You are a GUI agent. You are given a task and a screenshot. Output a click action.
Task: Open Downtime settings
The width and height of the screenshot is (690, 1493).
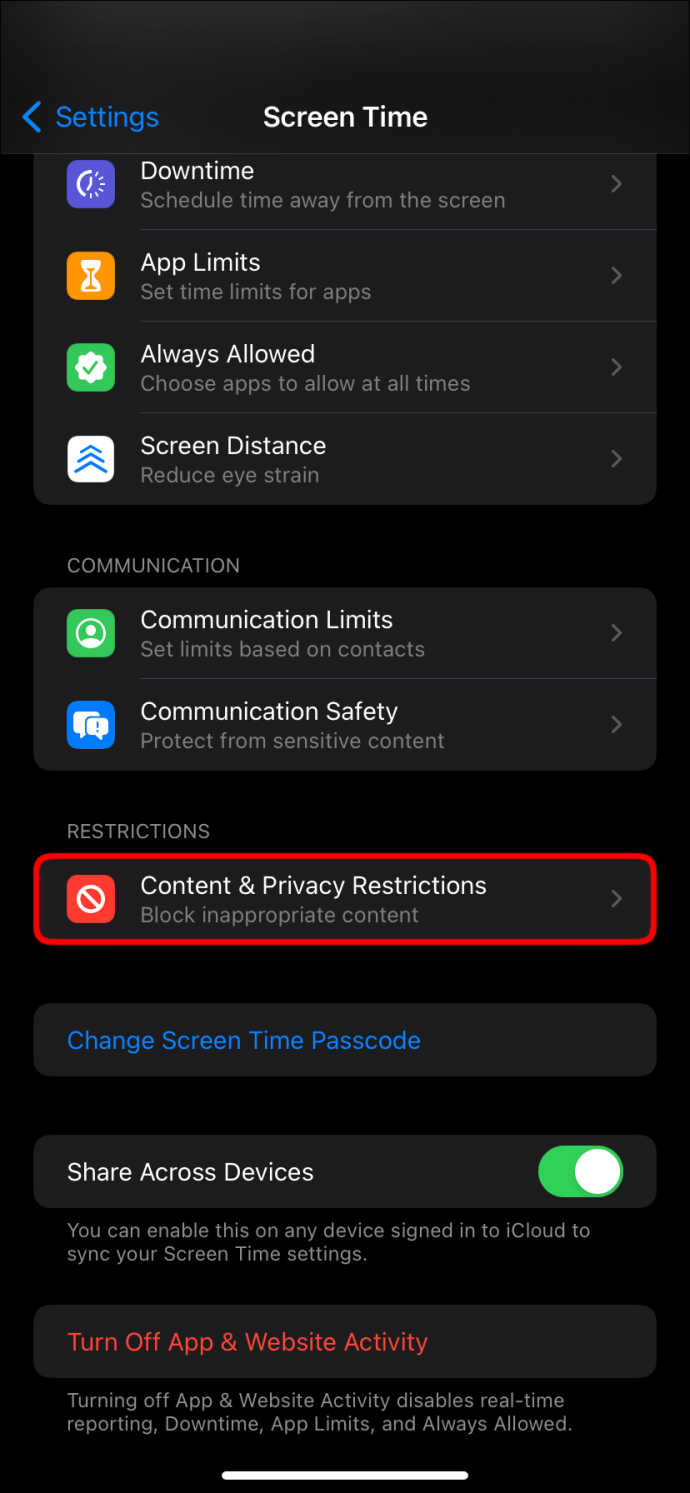[x=345, y=184]
